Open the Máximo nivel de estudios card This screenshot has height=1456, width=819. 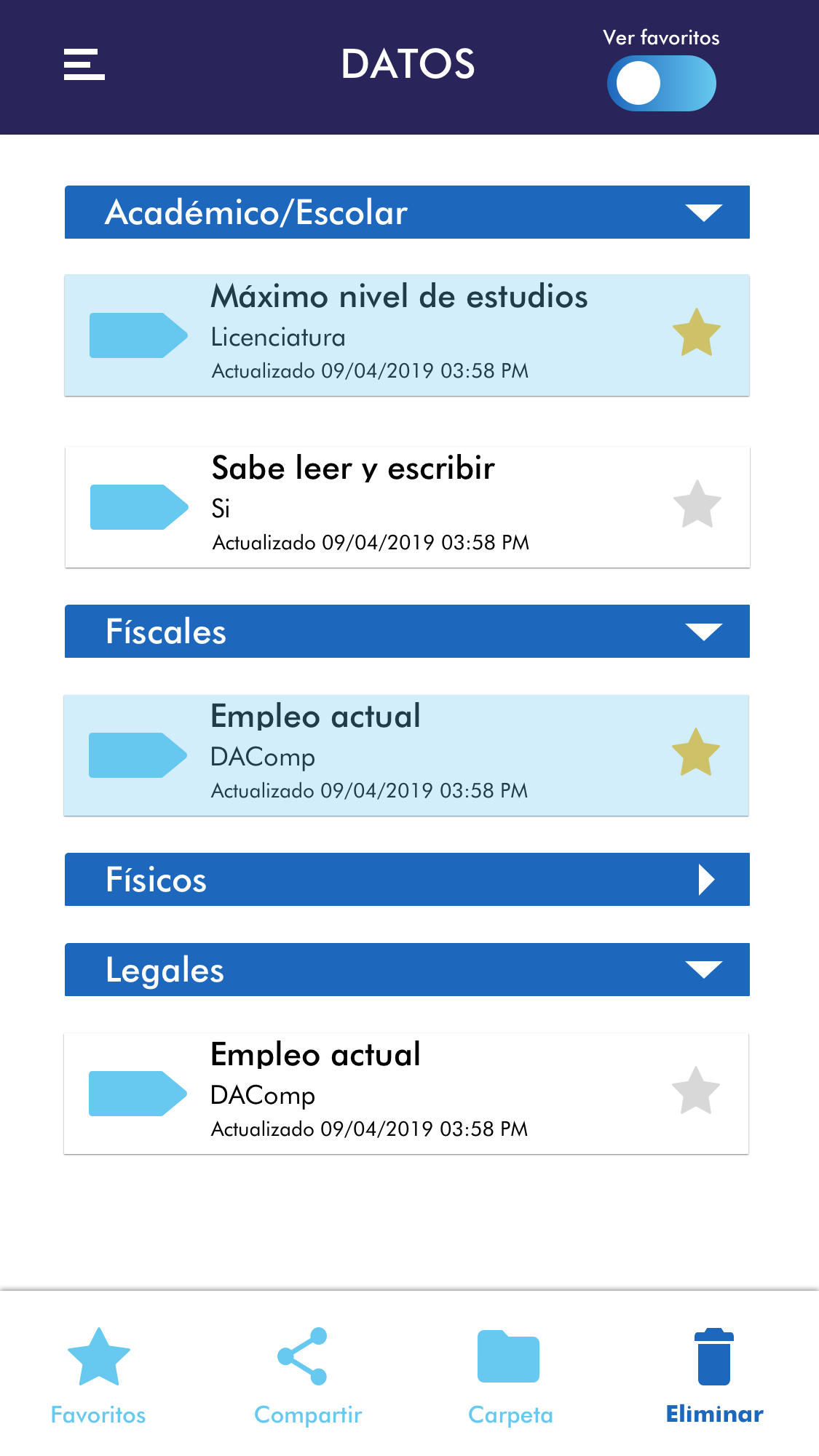click(399, 335)
